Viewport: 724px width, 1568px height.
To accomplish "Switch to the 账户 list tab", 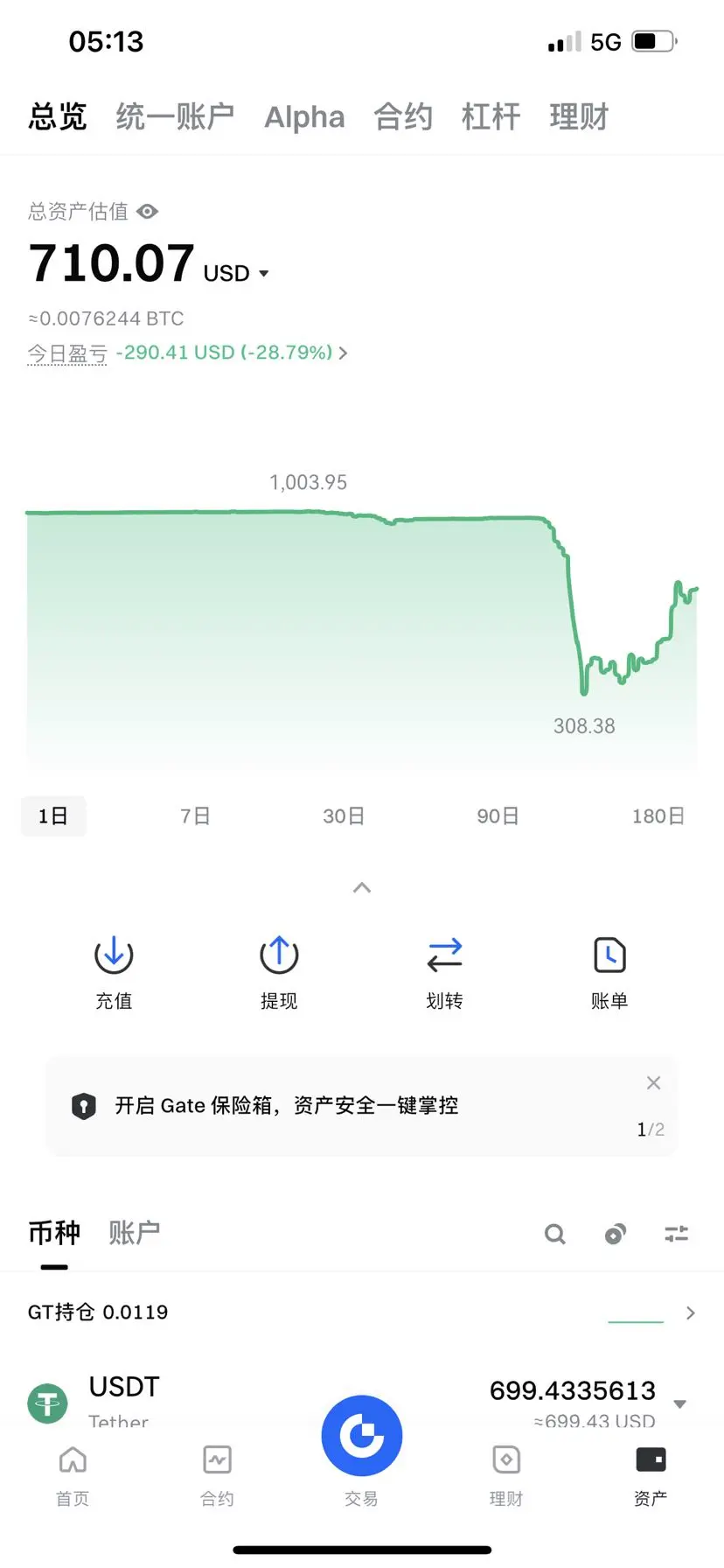I will point(134,1232).
